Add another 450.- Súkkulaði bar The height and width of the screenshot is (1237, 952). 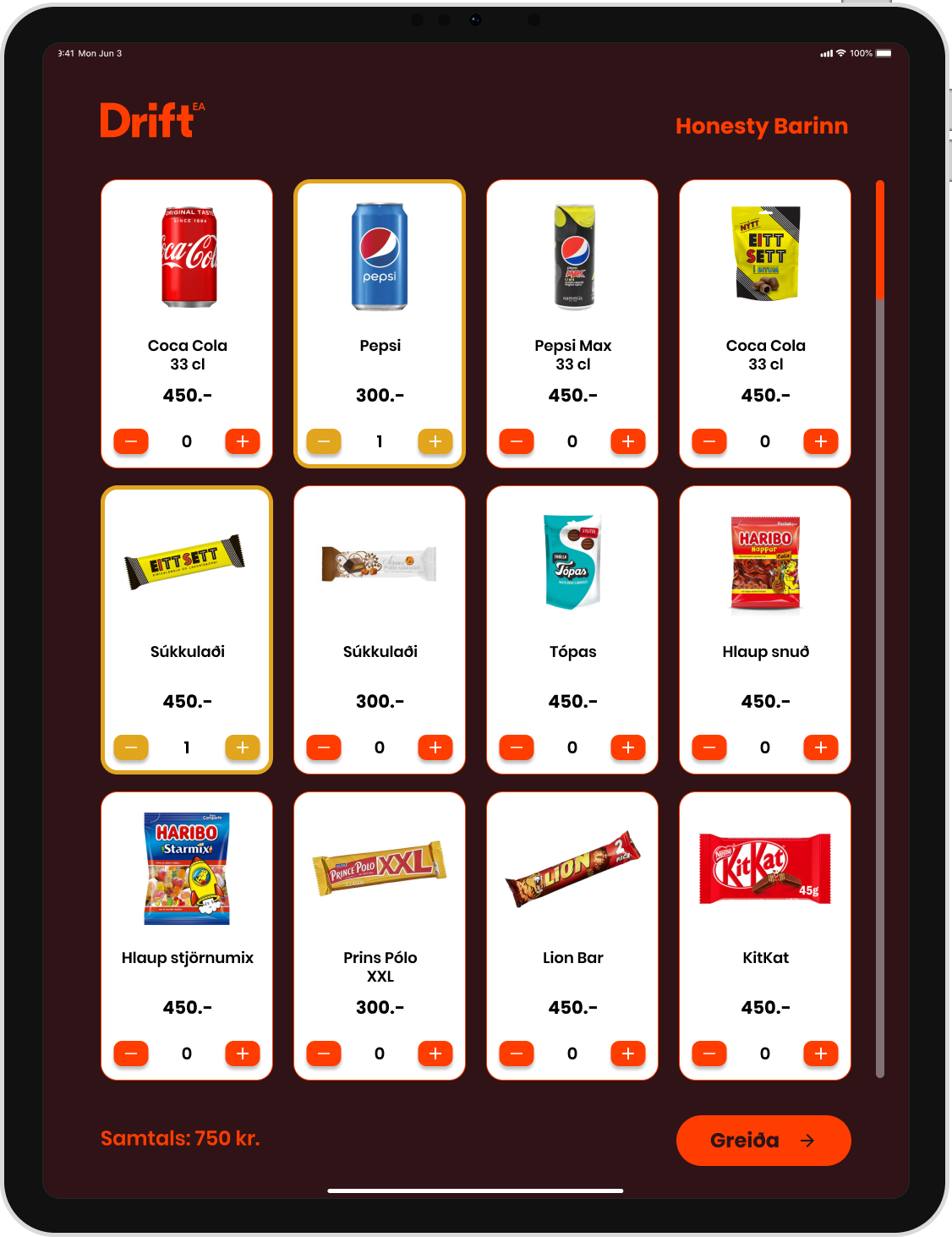pyautogui.click(x=242, y=747)
